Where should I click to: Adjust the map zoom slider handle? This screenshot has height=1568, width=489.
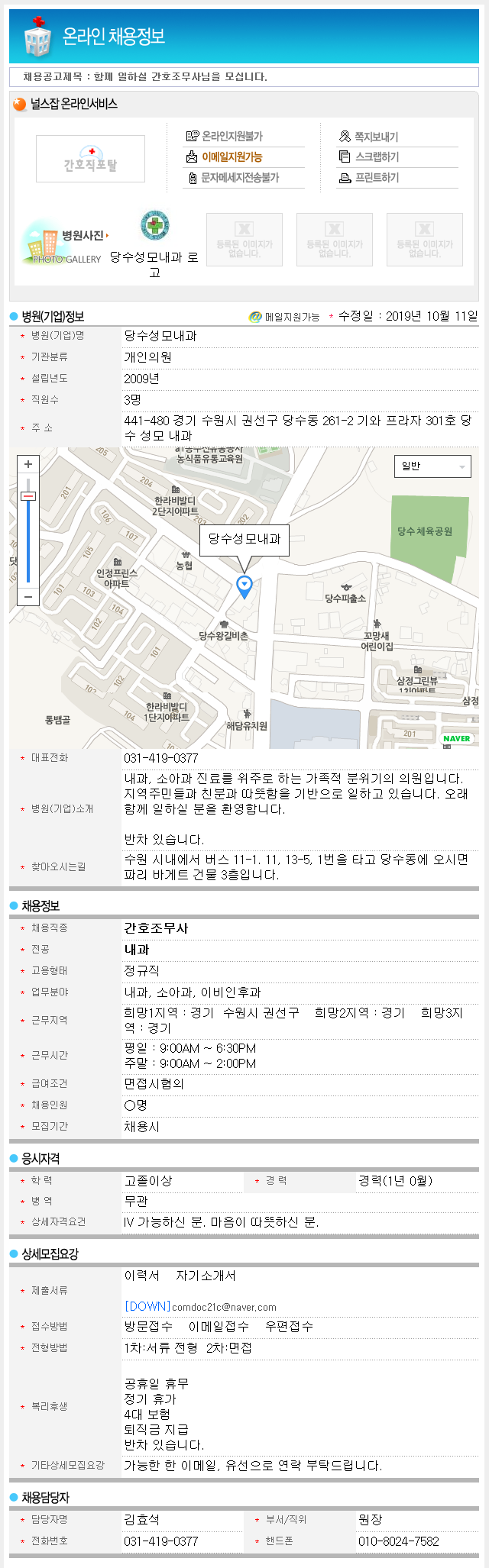pos(28,496)
